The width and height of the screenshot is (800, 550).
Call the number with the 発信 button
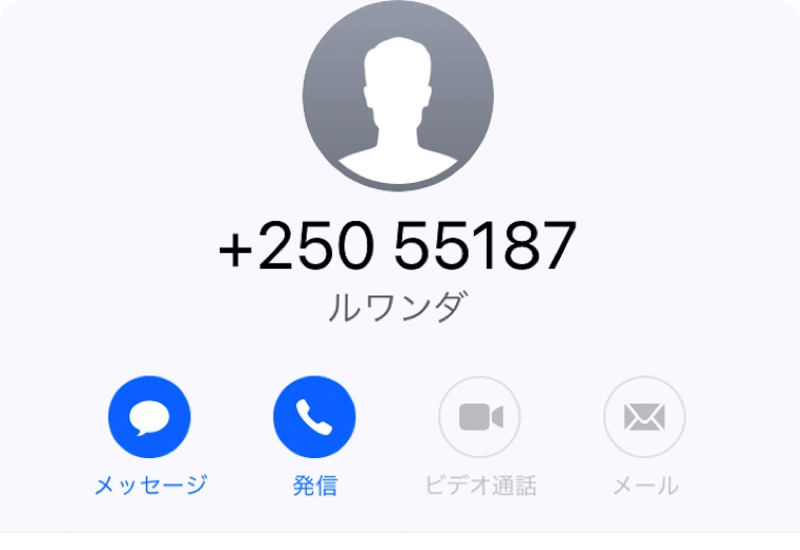pyautogui.click(x=314, y=417)
